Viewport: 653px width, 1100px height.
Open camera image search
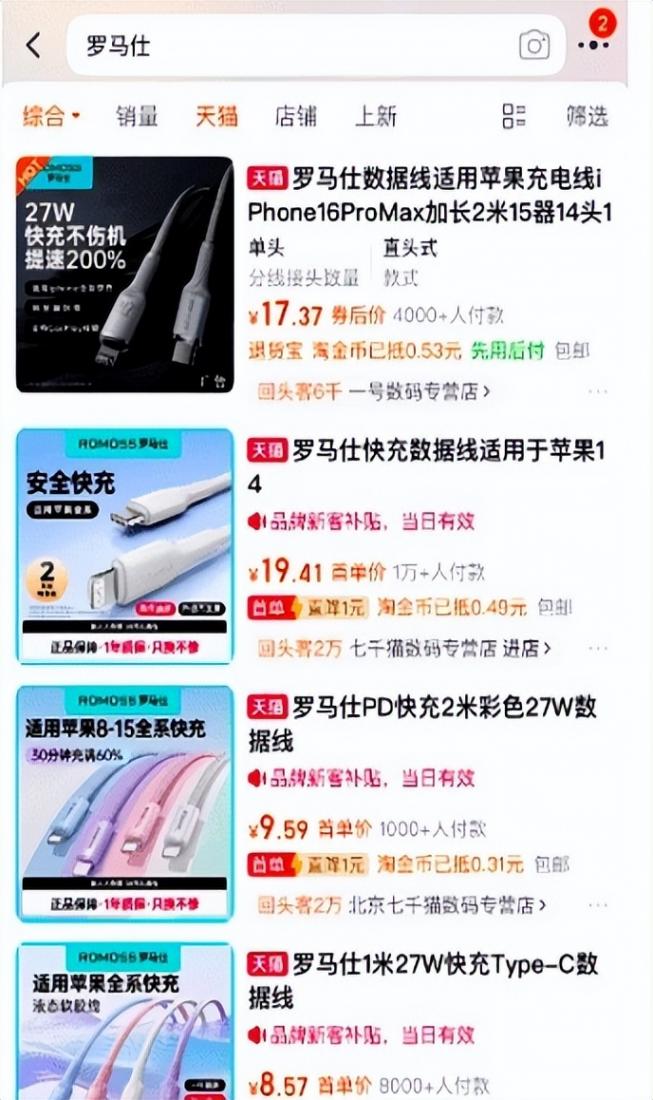[x=534, y=45]
